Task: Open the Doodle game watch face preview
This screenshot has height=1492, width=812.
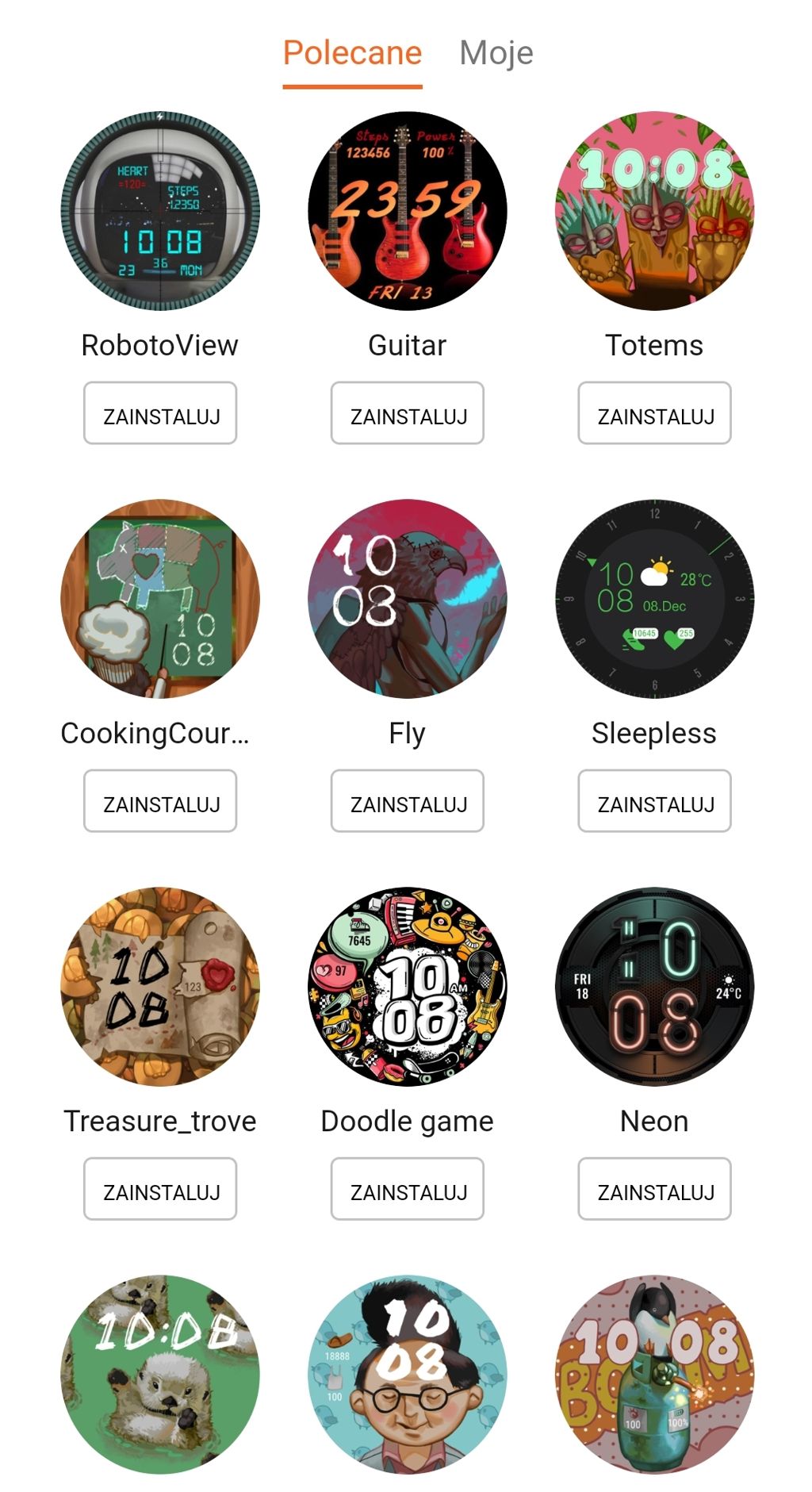Action: (x=408, y=987)
